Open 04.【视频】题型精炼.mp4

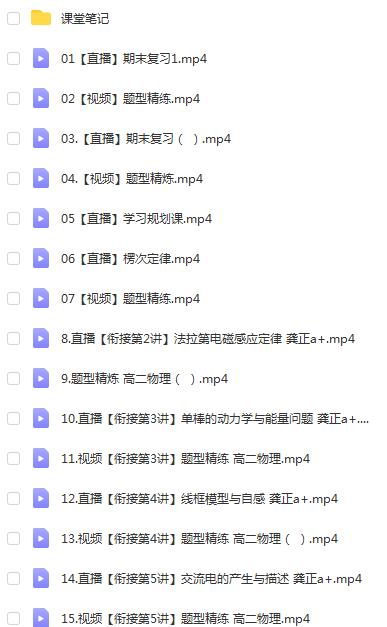[132, 178]
